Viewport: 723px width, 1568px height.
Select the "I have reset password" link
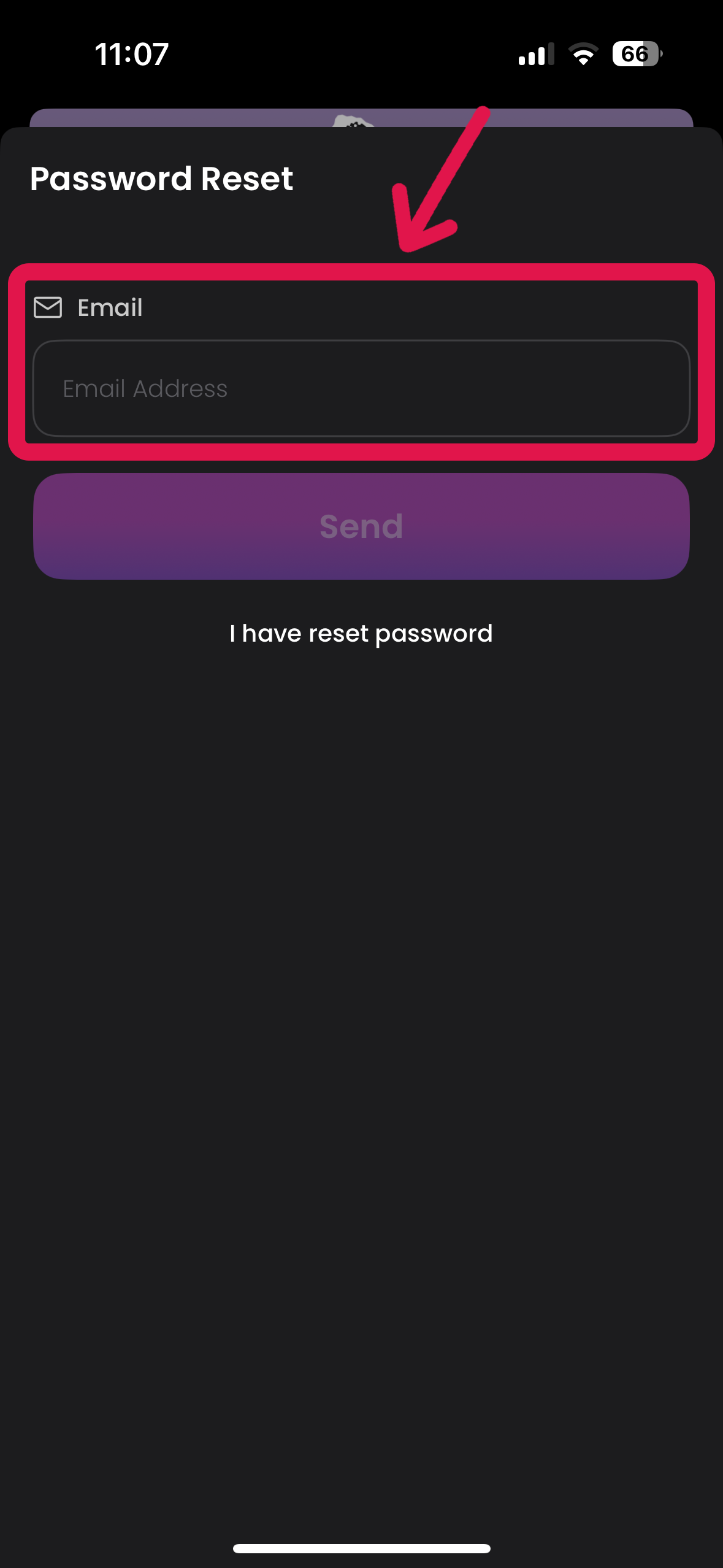tap(361, 634)
